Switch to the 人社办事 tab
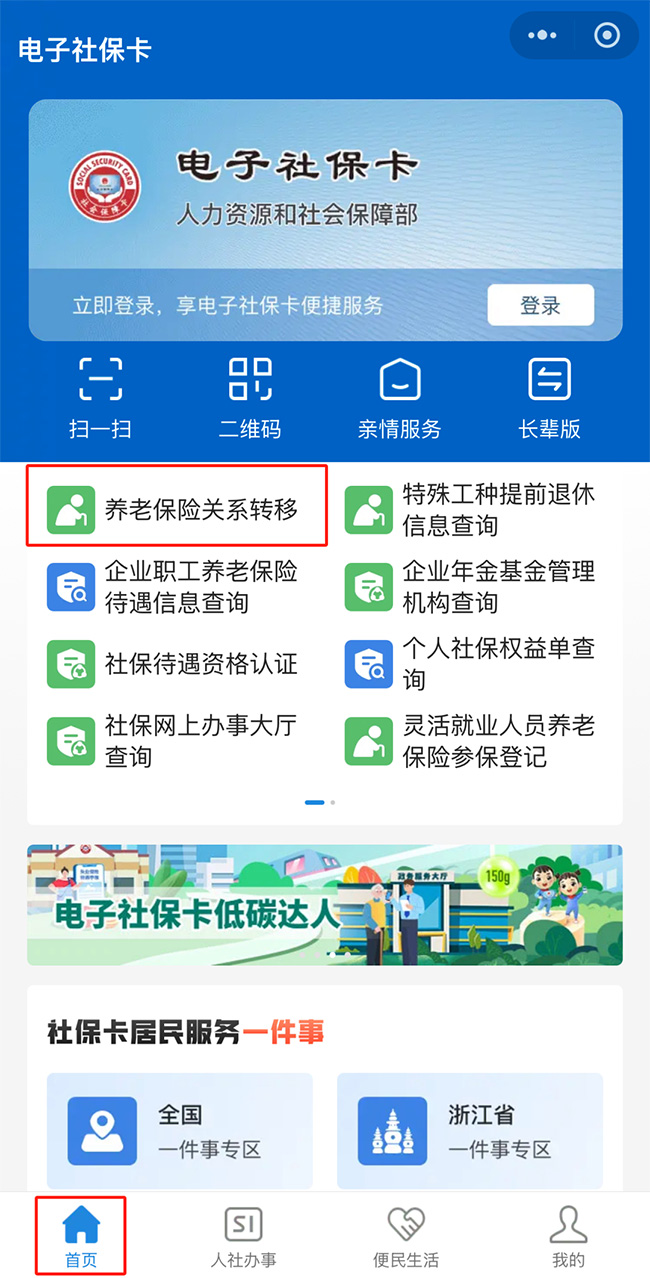The height and width of the screenshot is (1278, 650). coord(243,1236)
